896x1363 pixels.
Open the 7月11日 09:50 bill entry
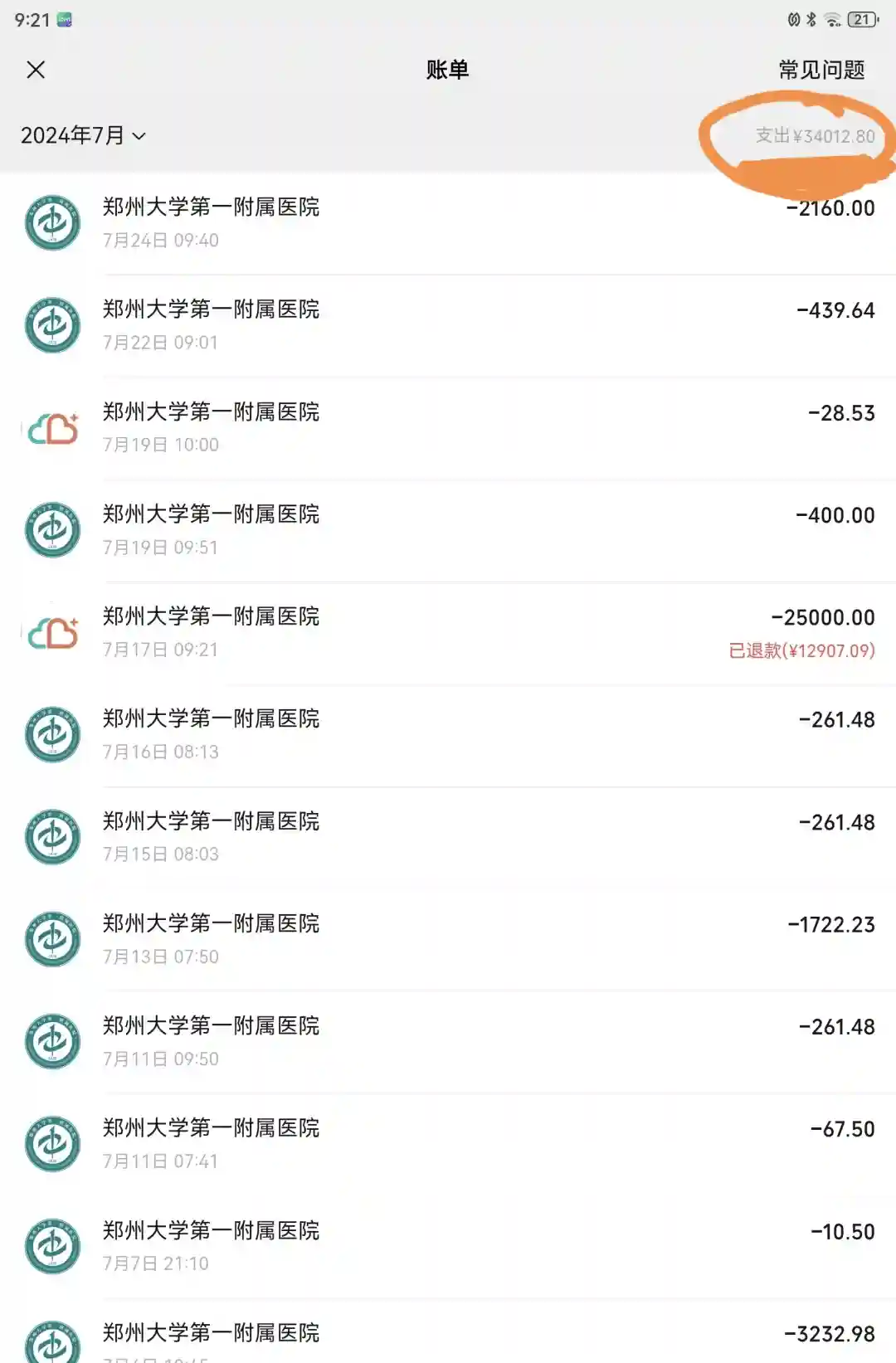(448, 1041)
